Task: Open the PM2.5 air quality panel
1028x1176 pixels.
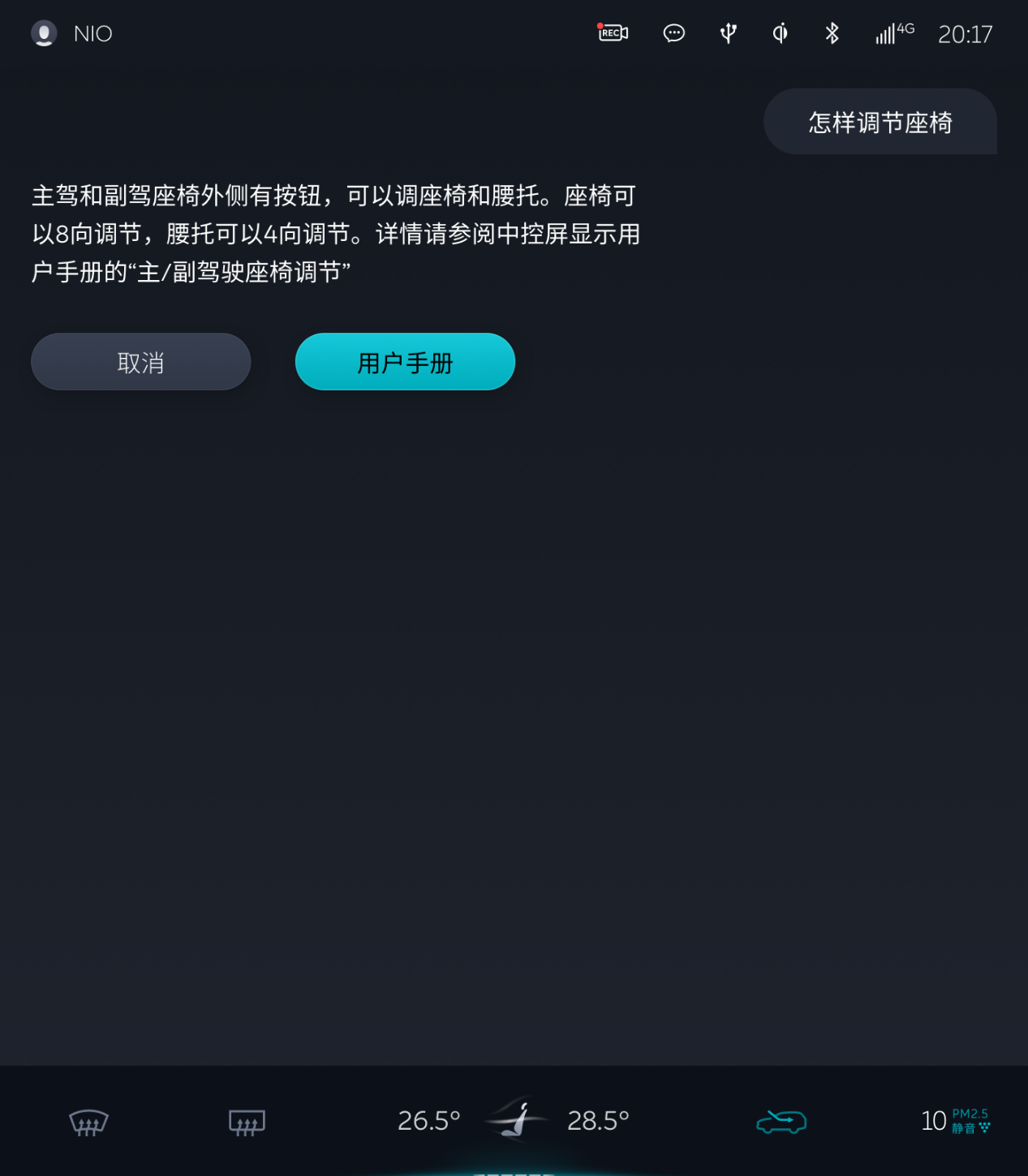Action: coord(955,1121)
